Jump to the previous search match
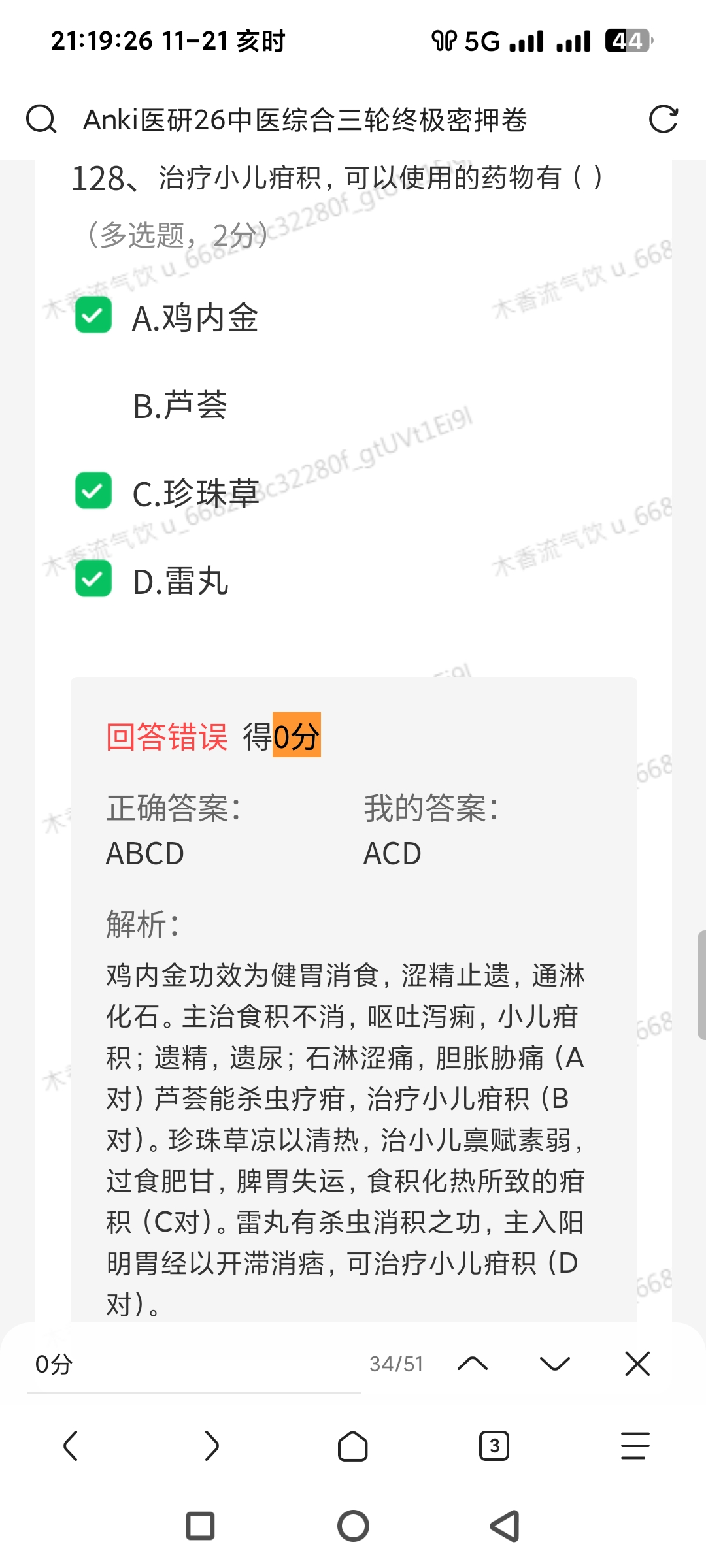Viewport: 706px width, 1568px height. (473, 1364)
